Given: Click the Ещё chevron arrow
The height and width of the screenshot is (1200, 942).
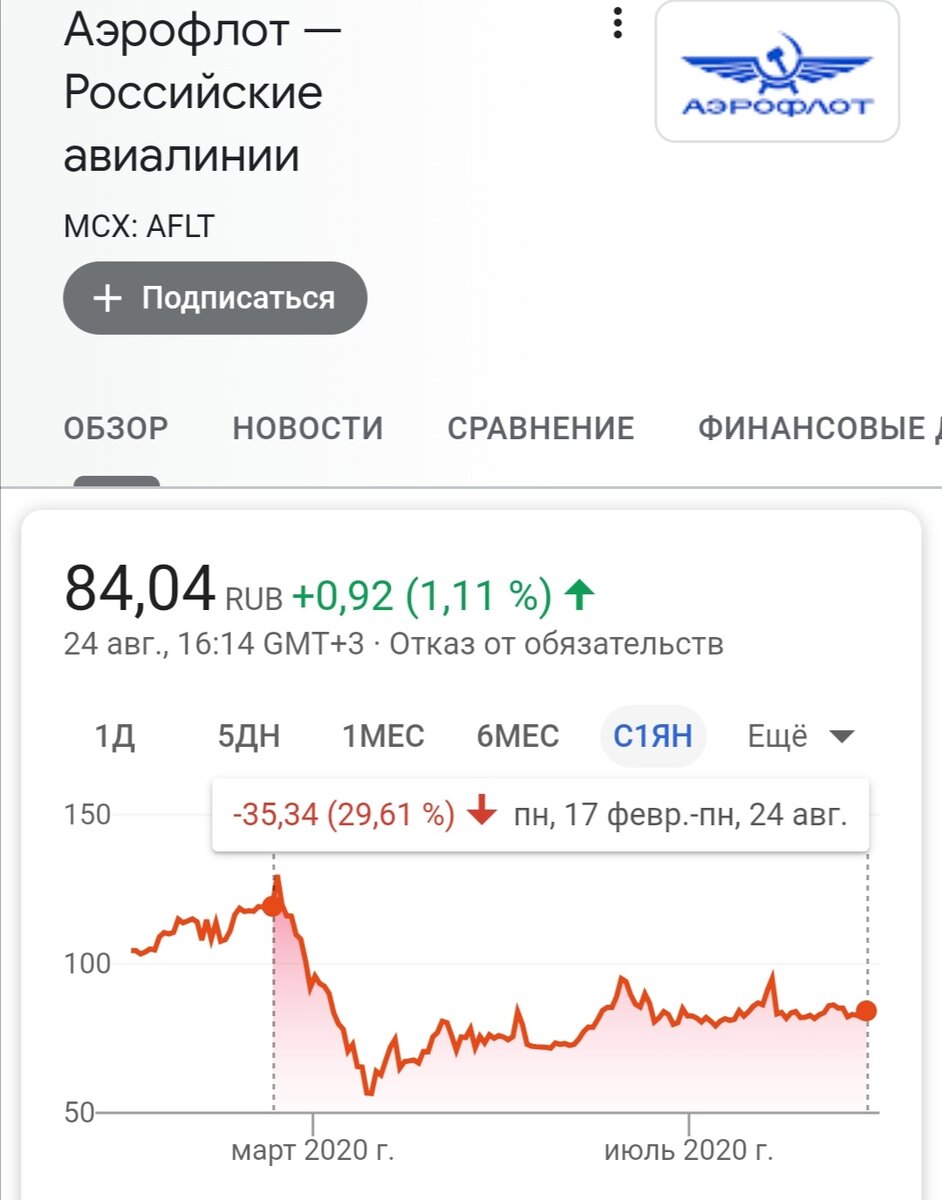Looking at the screenshot, I should [x=841, y=735].
